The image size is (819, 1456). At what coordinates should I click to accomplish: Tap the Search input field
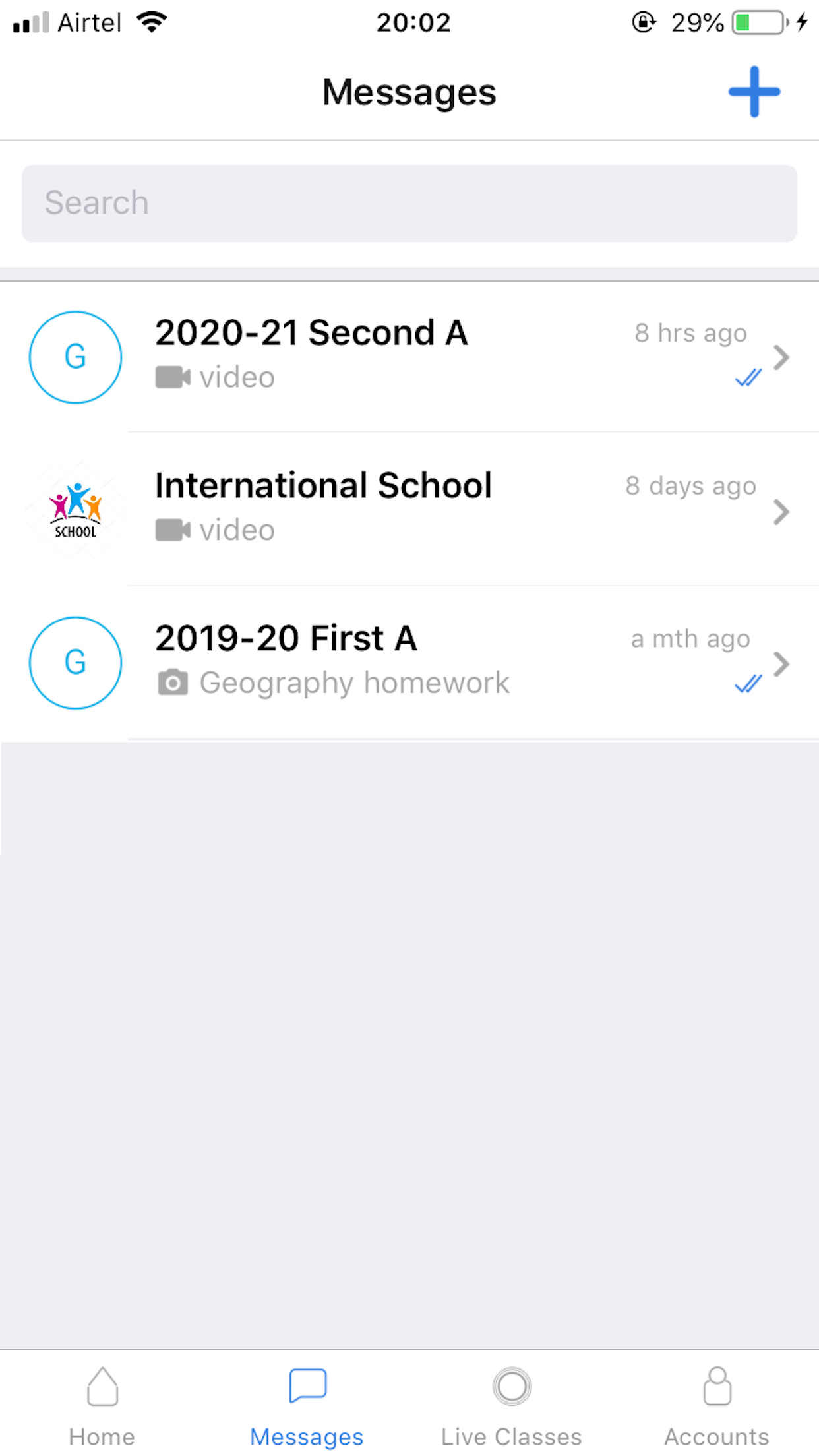tap(409, 202)
